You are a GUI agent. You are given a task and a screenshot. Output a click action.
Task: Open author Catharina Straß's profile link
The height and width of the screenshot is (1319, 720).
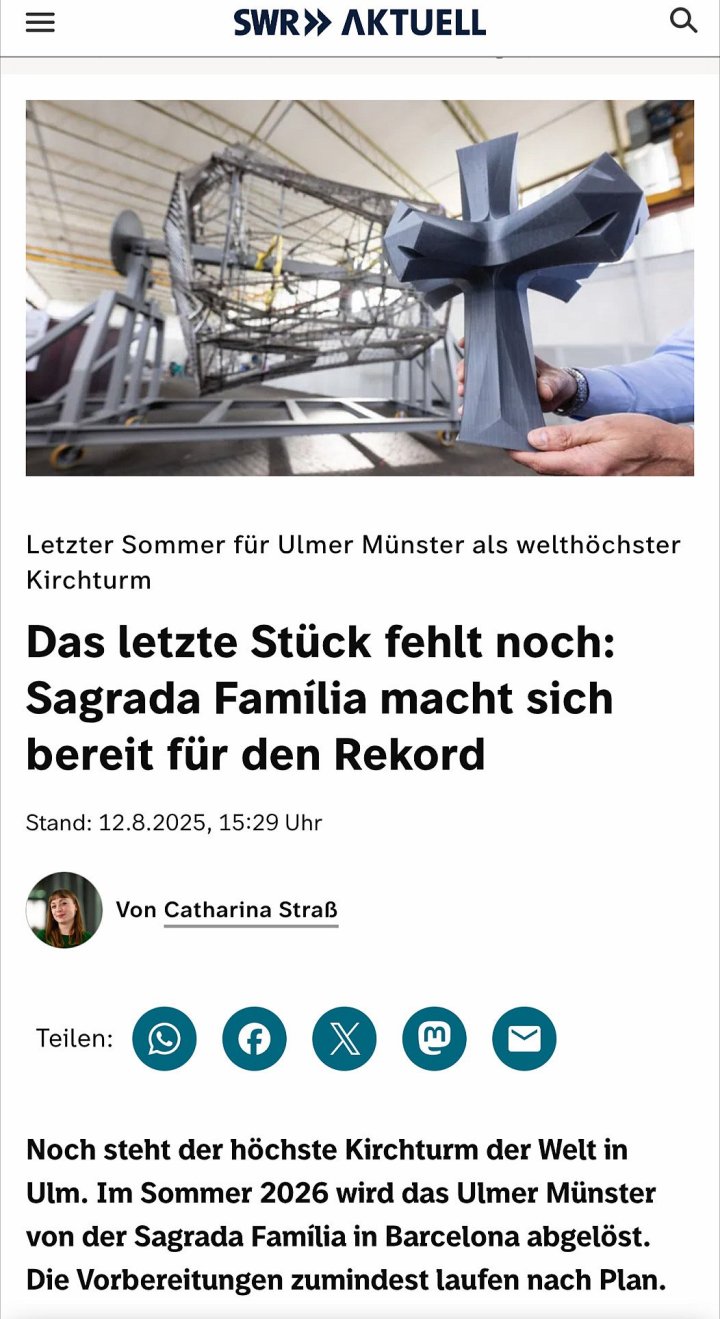250,910
